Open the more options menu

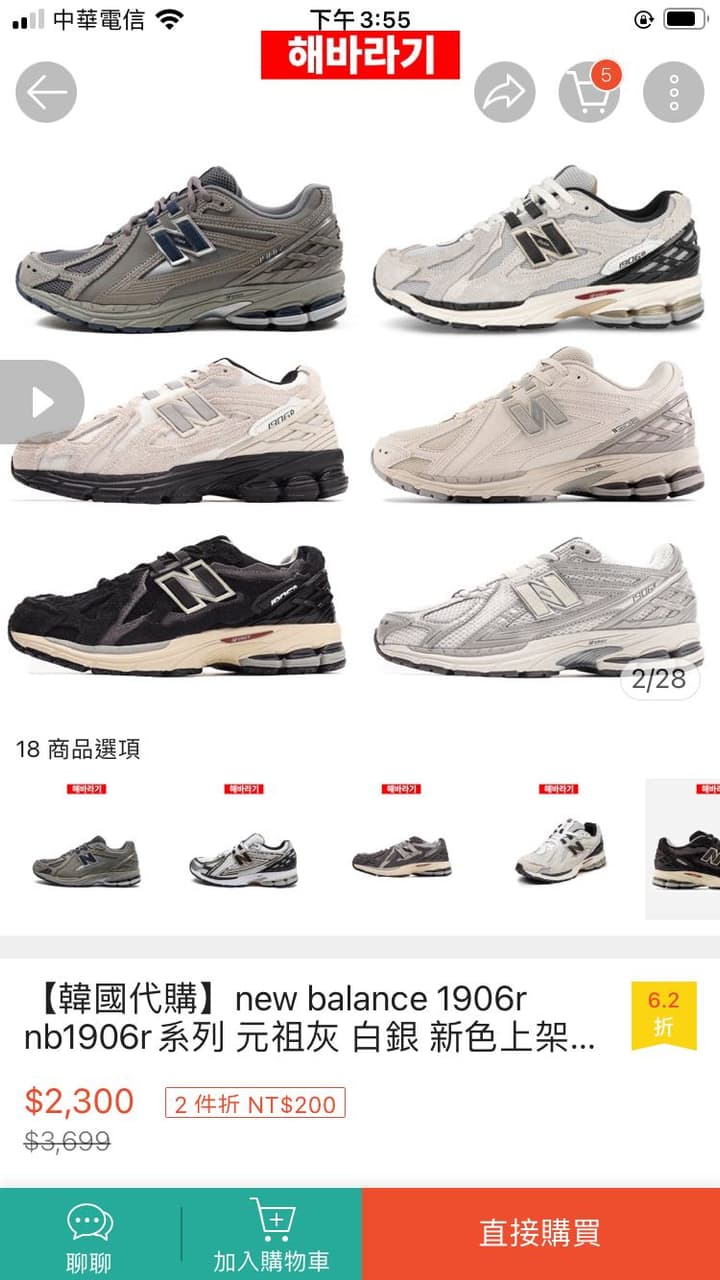674,91
